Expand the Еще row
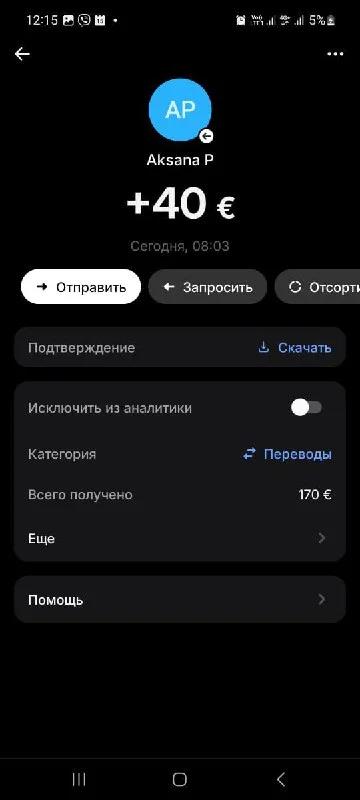The image size is (360, 800). tap(180, 538)
